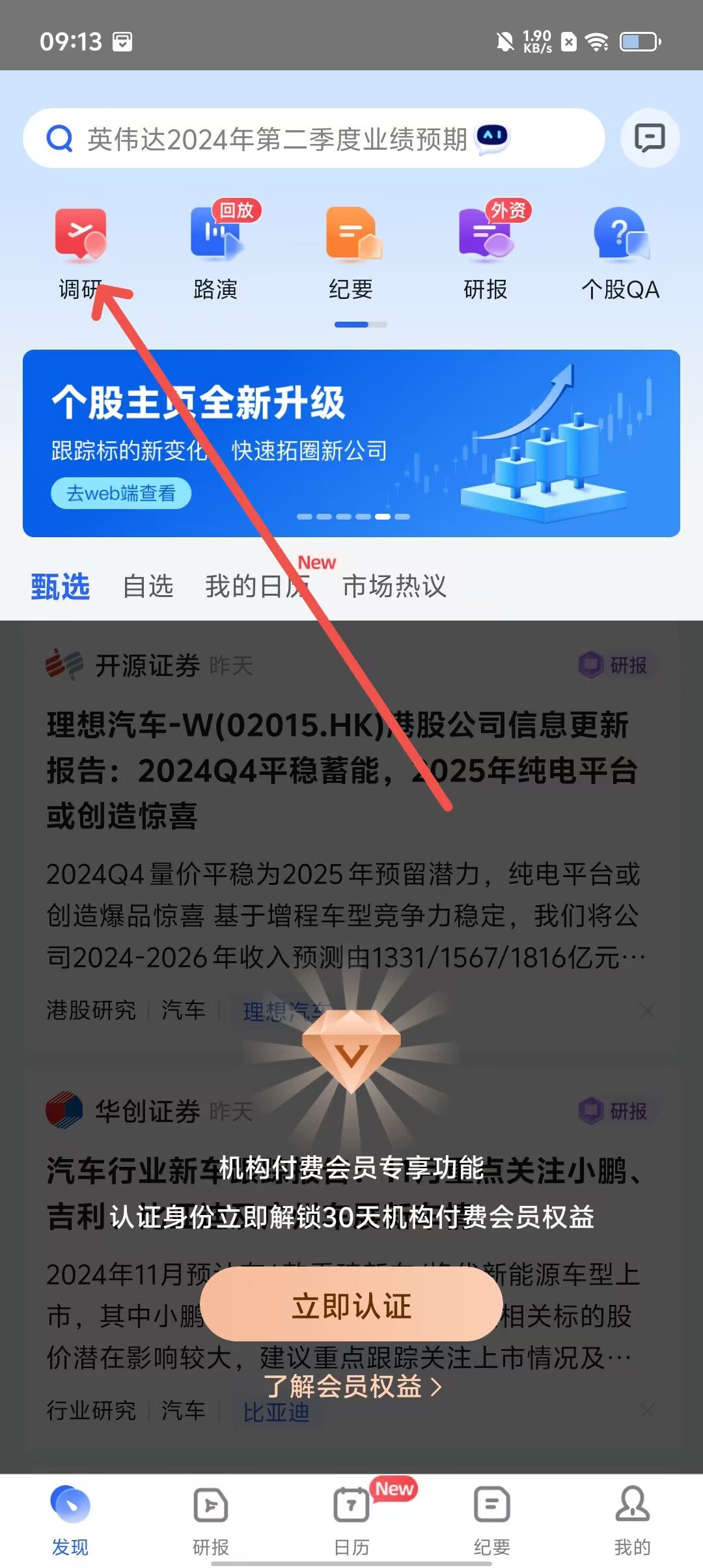Switch to the 自选 tab
The image size is (703, 1568).
[148, 587]
